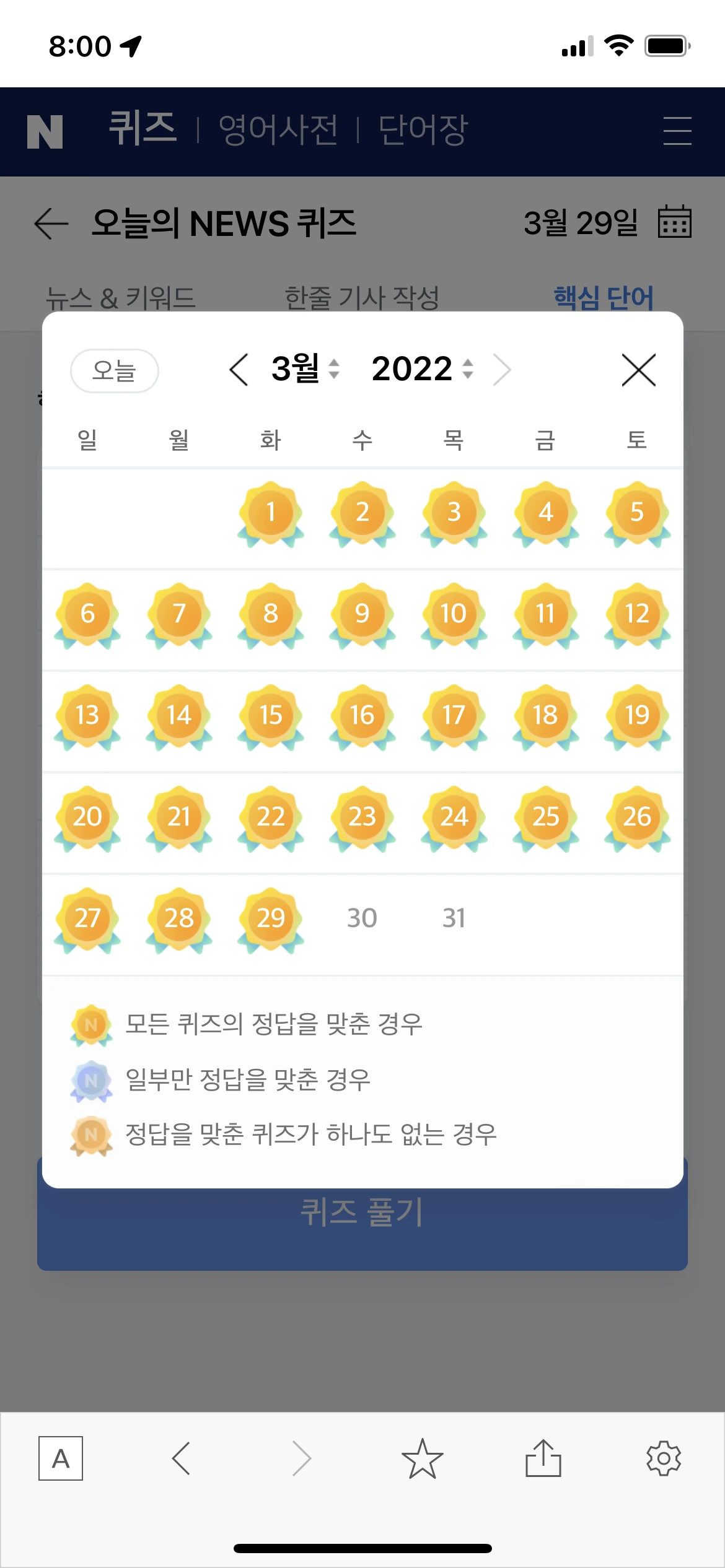Share this page from the browser toolbar
The height and width of the screenshot is (1568, 725).
tap(543, 1458)
